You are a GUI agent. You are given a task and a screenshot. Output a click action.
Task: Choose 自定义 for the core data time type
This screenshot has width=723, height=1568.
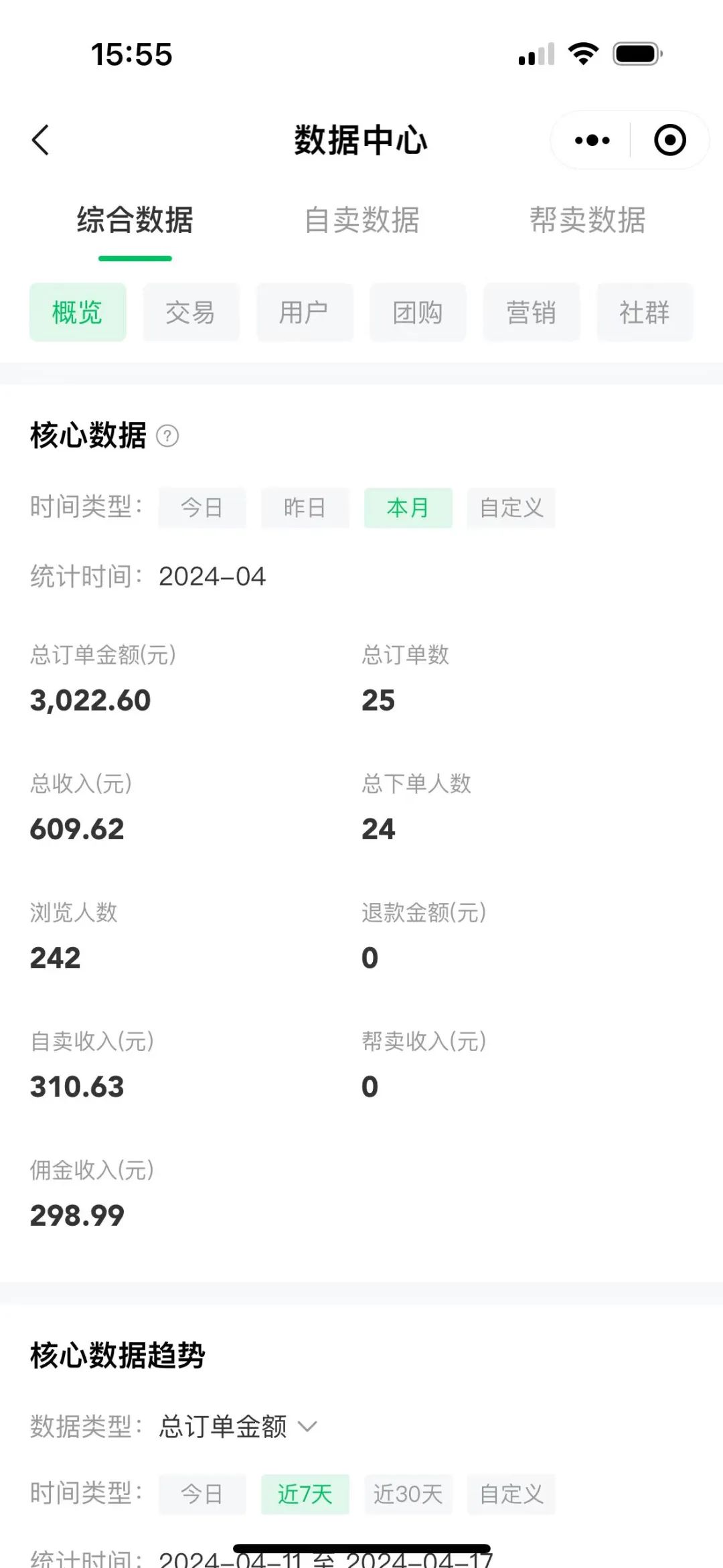[511, 508]
